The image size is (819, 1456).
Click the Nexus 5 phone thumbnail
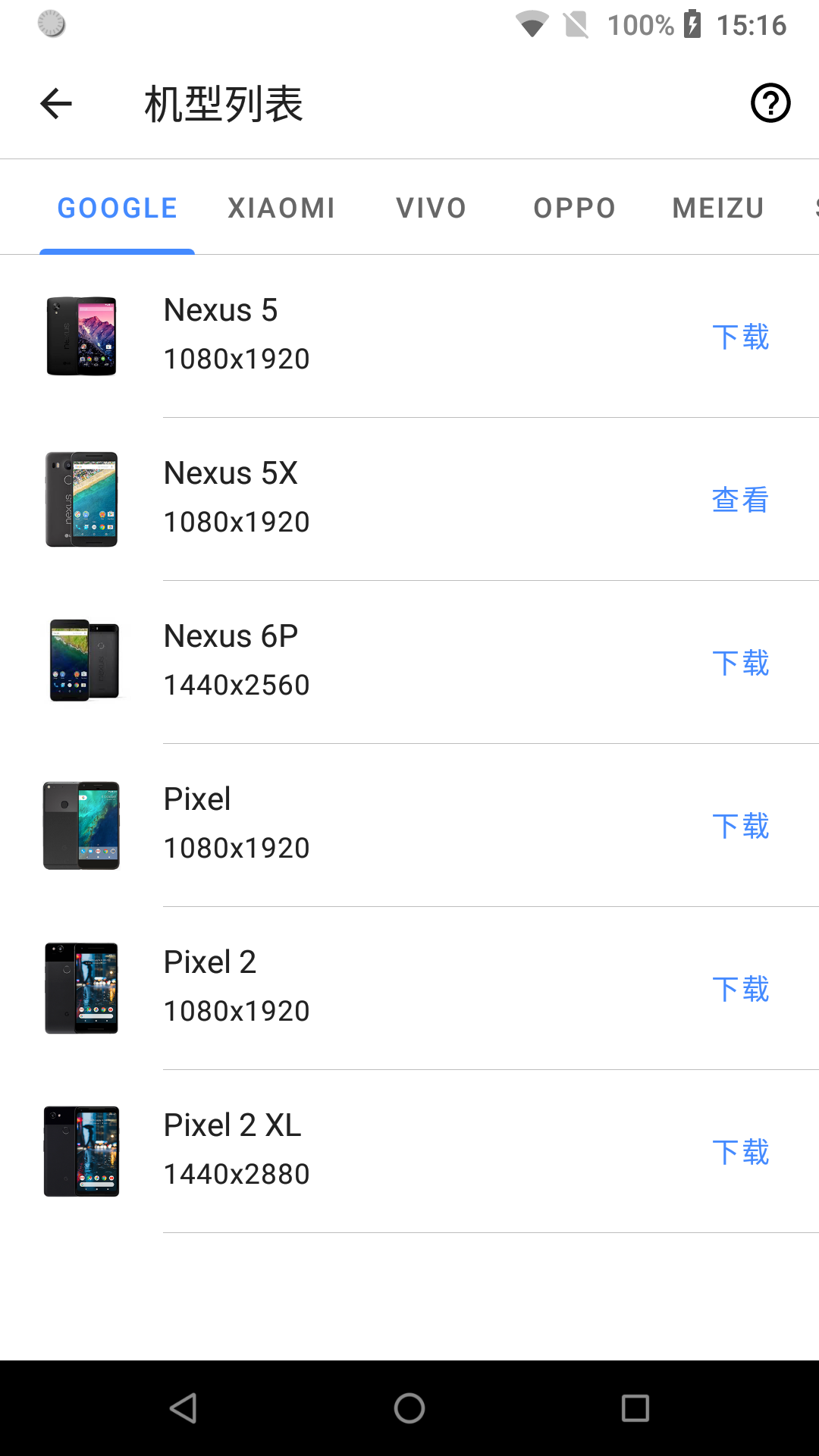click(x=81, y=335)
